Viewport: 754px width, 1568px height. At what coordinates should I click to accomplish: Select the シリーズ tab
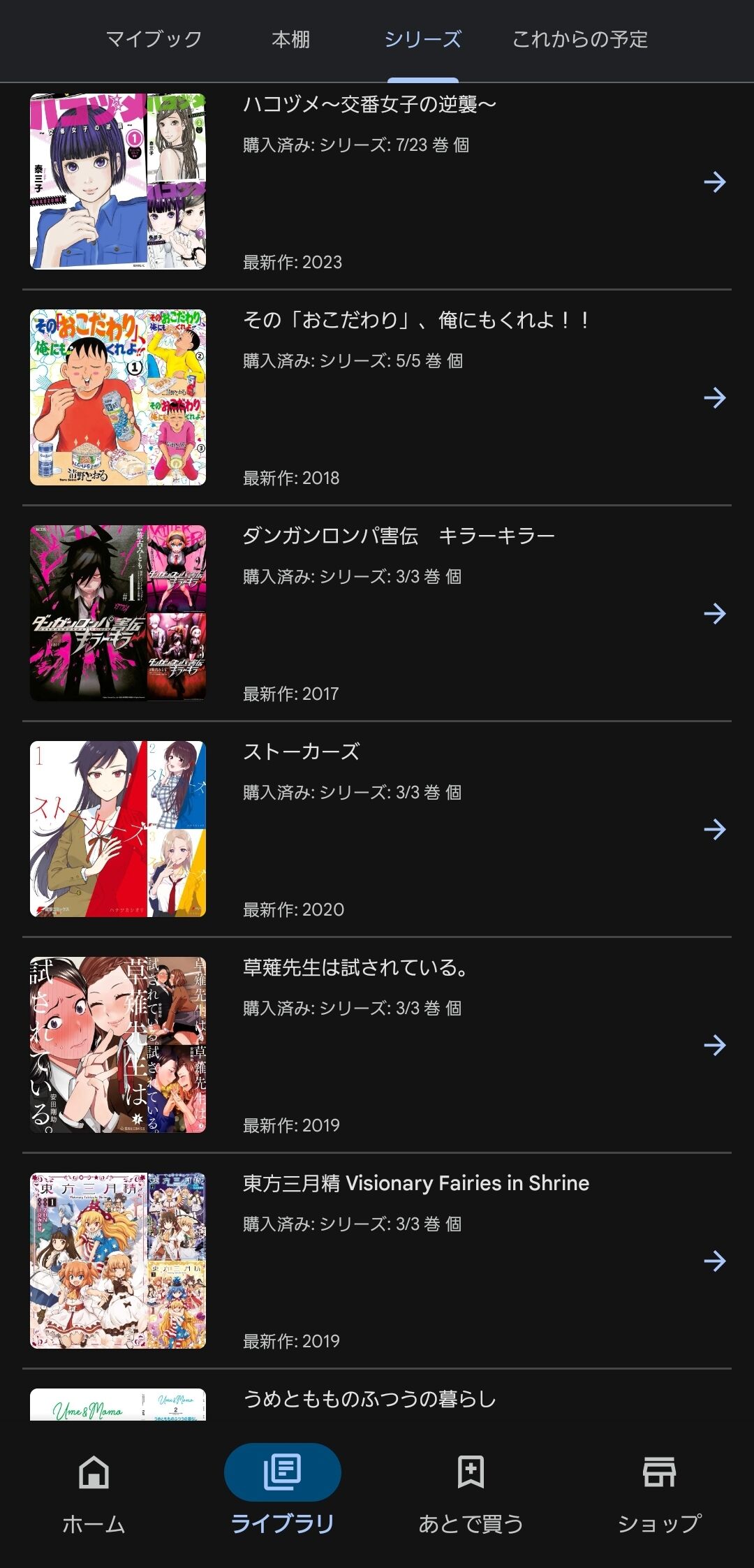(422, 39)
